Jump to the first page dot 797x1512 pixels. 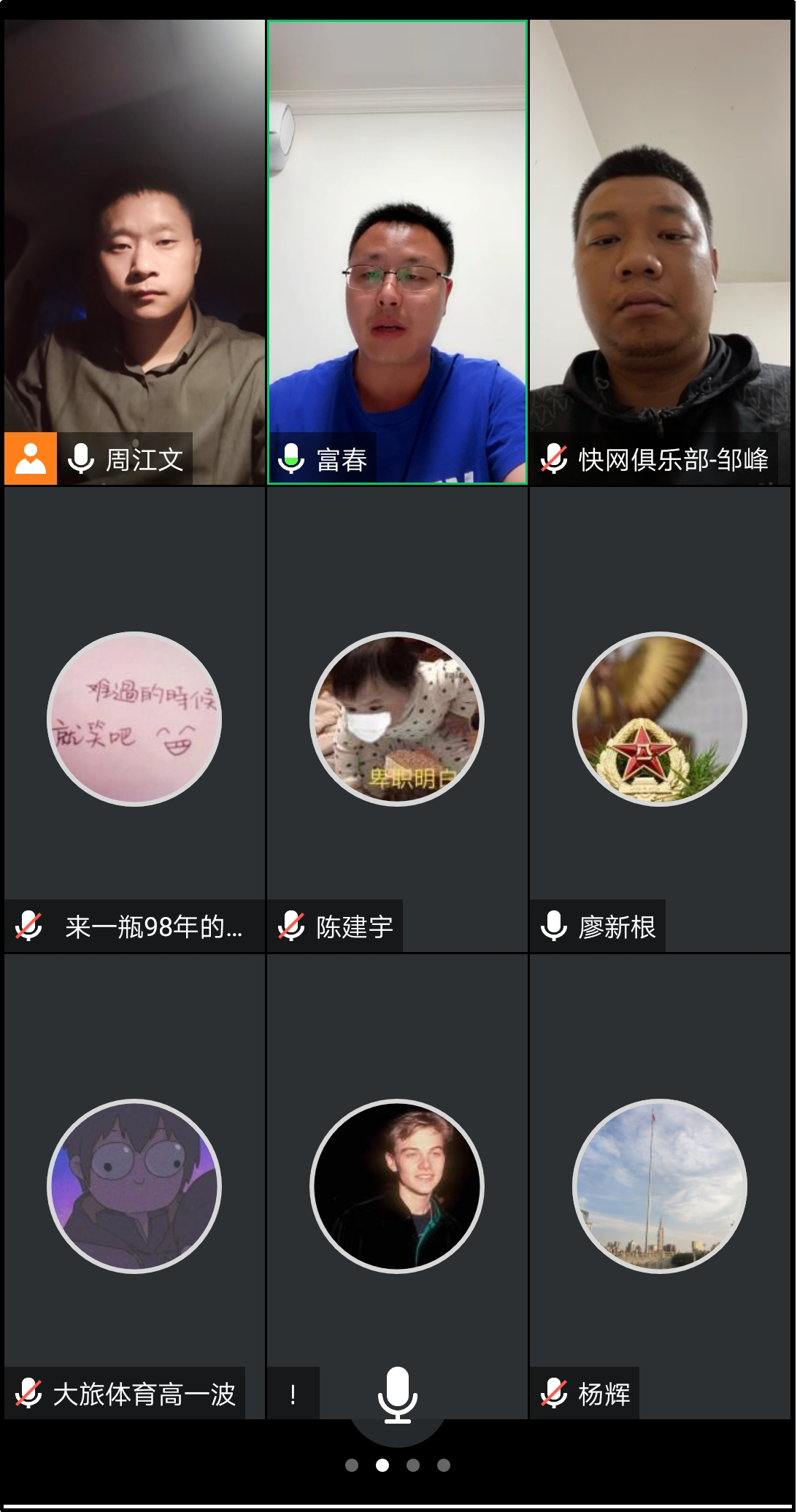coord(352,1465)
